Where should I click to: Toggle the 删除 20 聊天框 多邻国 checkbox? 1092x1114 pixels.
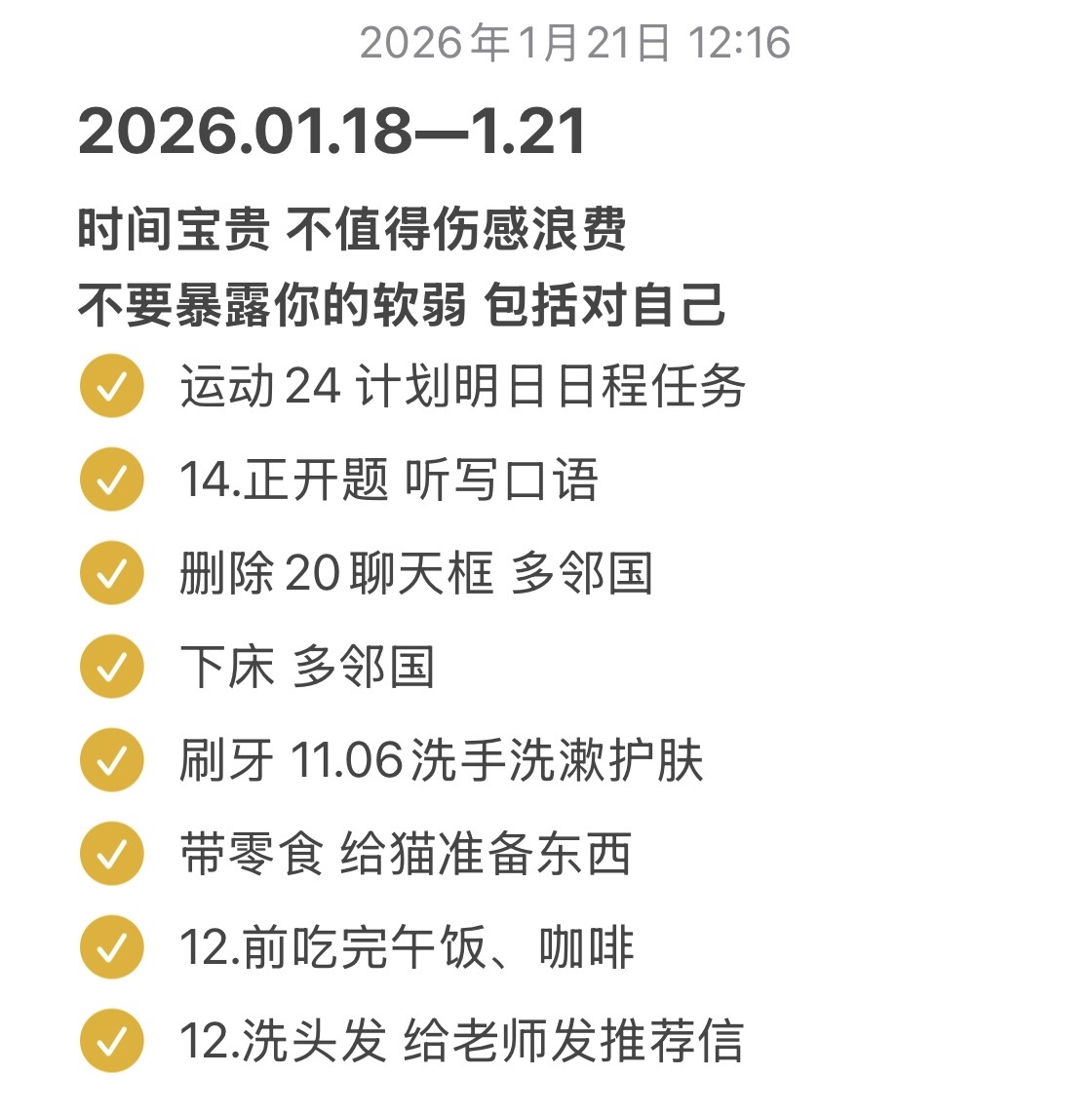pos(111,573)
